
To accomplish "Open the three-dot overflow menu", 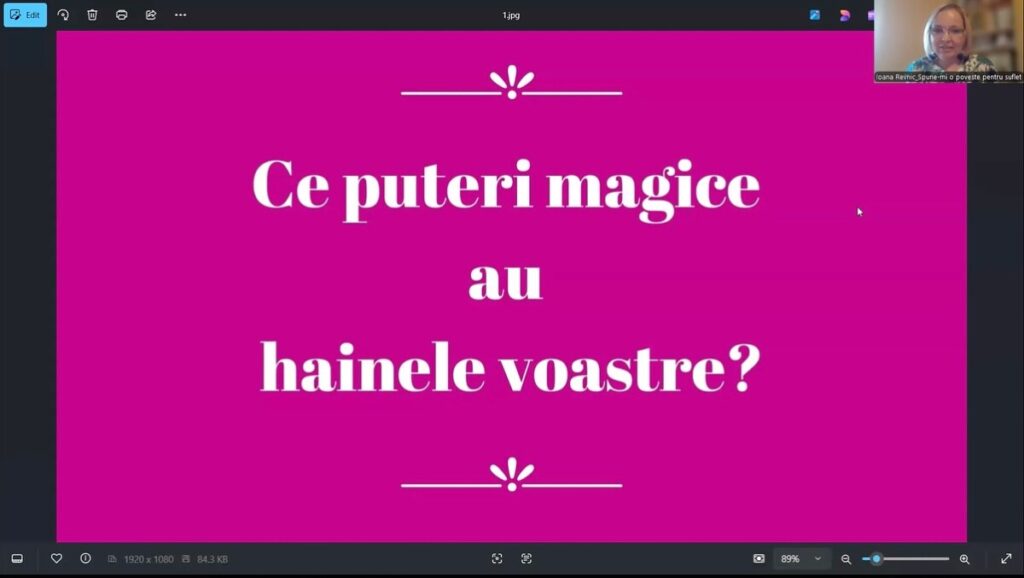I will (180, 15).
